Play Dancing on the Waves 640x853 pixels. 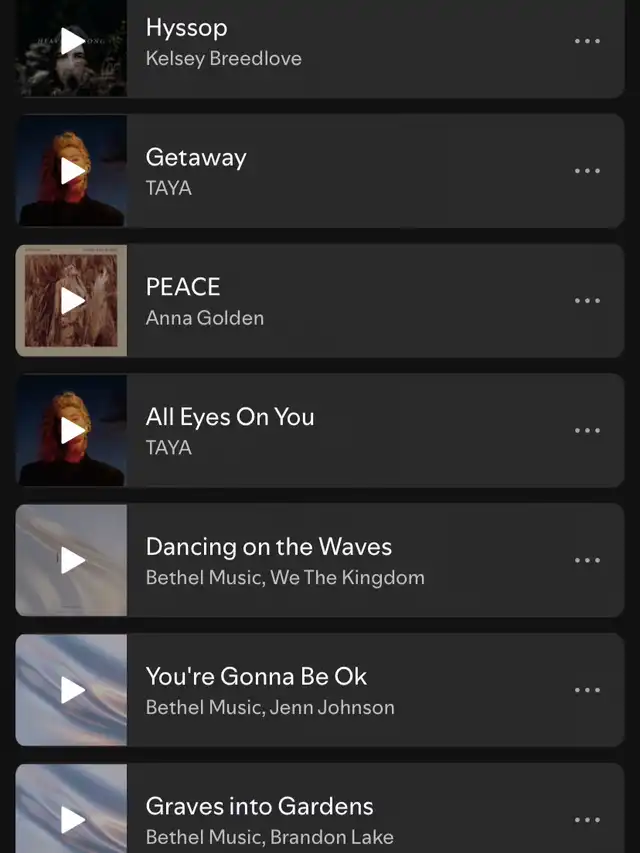72,560
